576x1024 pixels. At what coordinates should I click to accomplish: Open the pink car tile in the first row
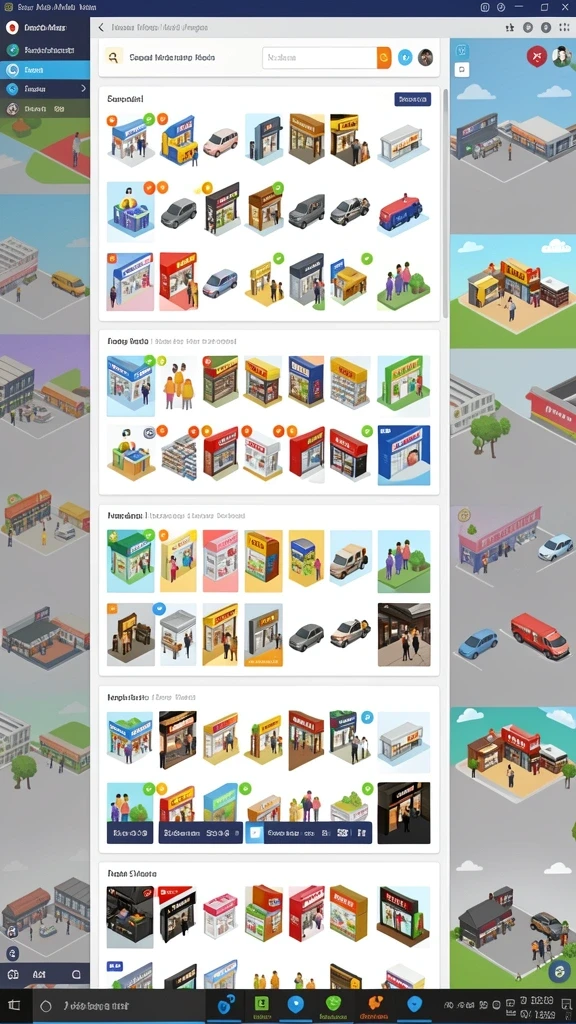(221, 140)
